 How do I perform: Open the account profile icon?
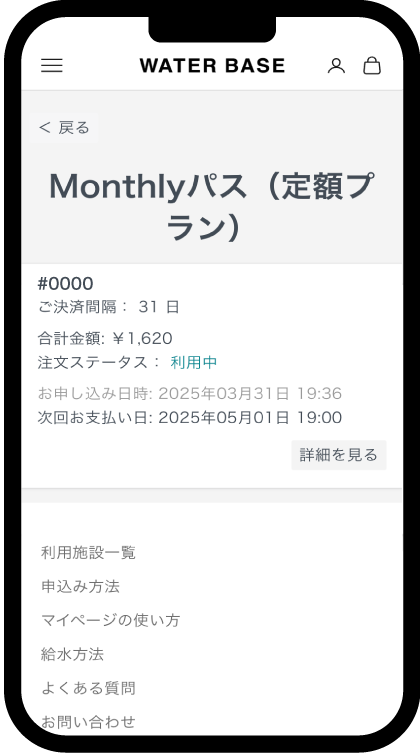point(336,66)
